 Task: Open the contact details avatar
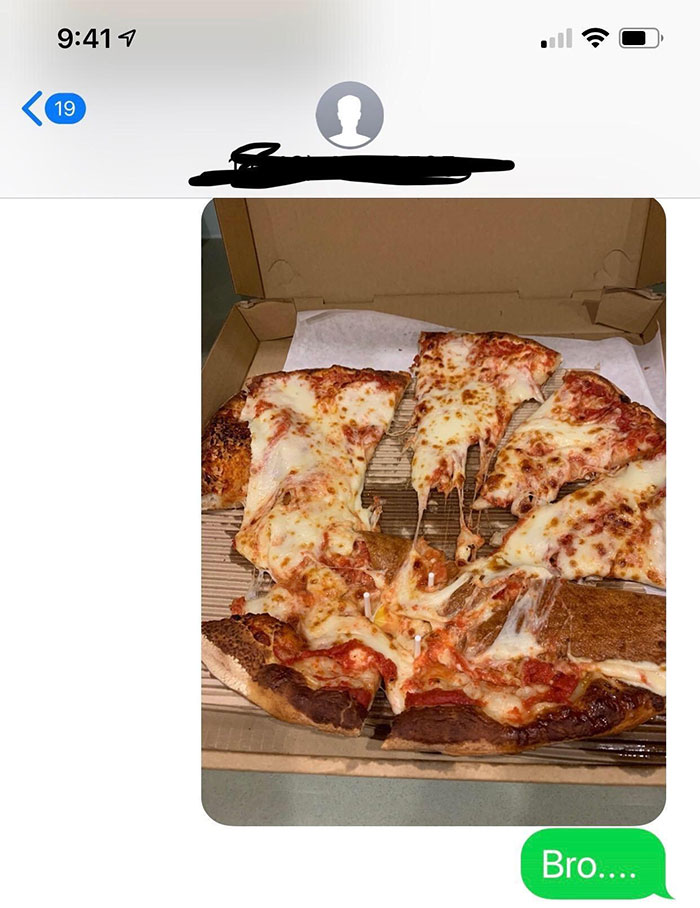pyautogui.click(x=349, y=115)
